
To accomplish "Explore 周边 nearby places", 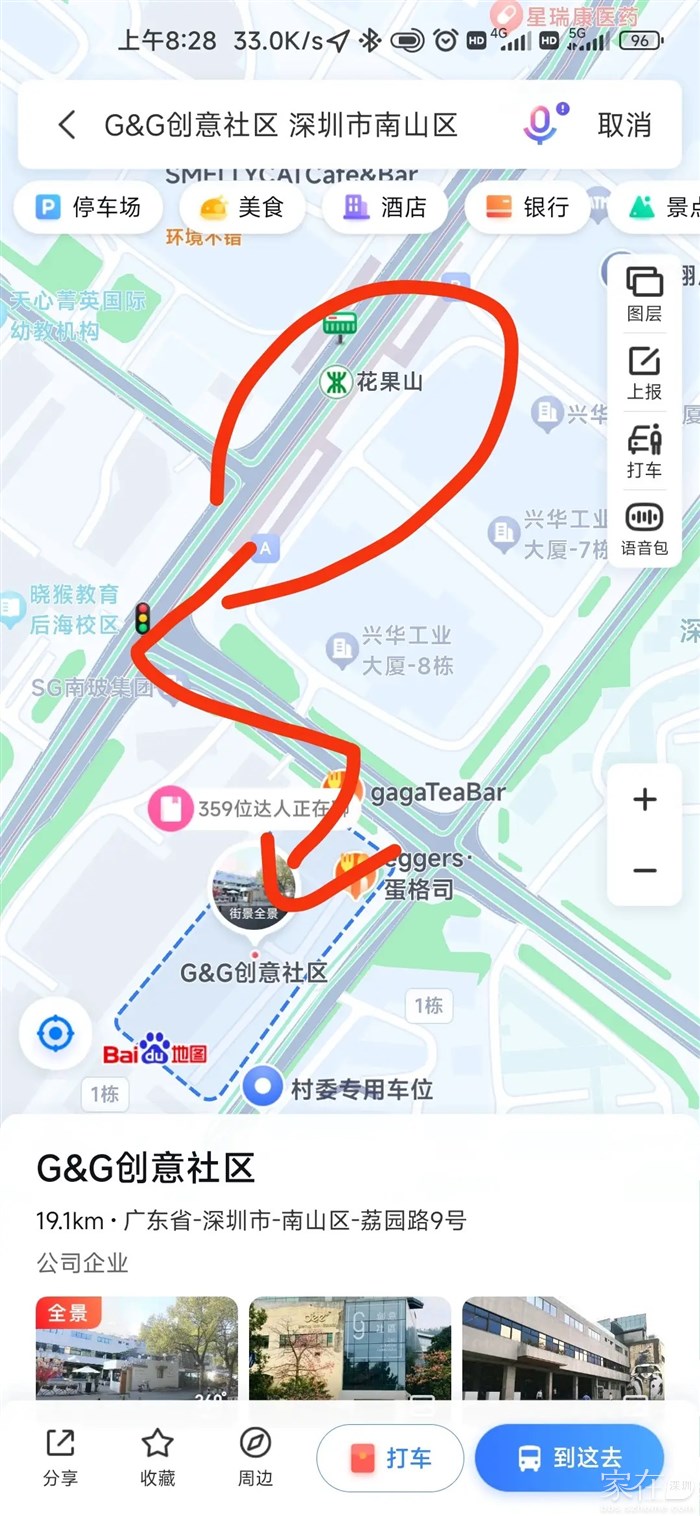I will pos(255,1456).
